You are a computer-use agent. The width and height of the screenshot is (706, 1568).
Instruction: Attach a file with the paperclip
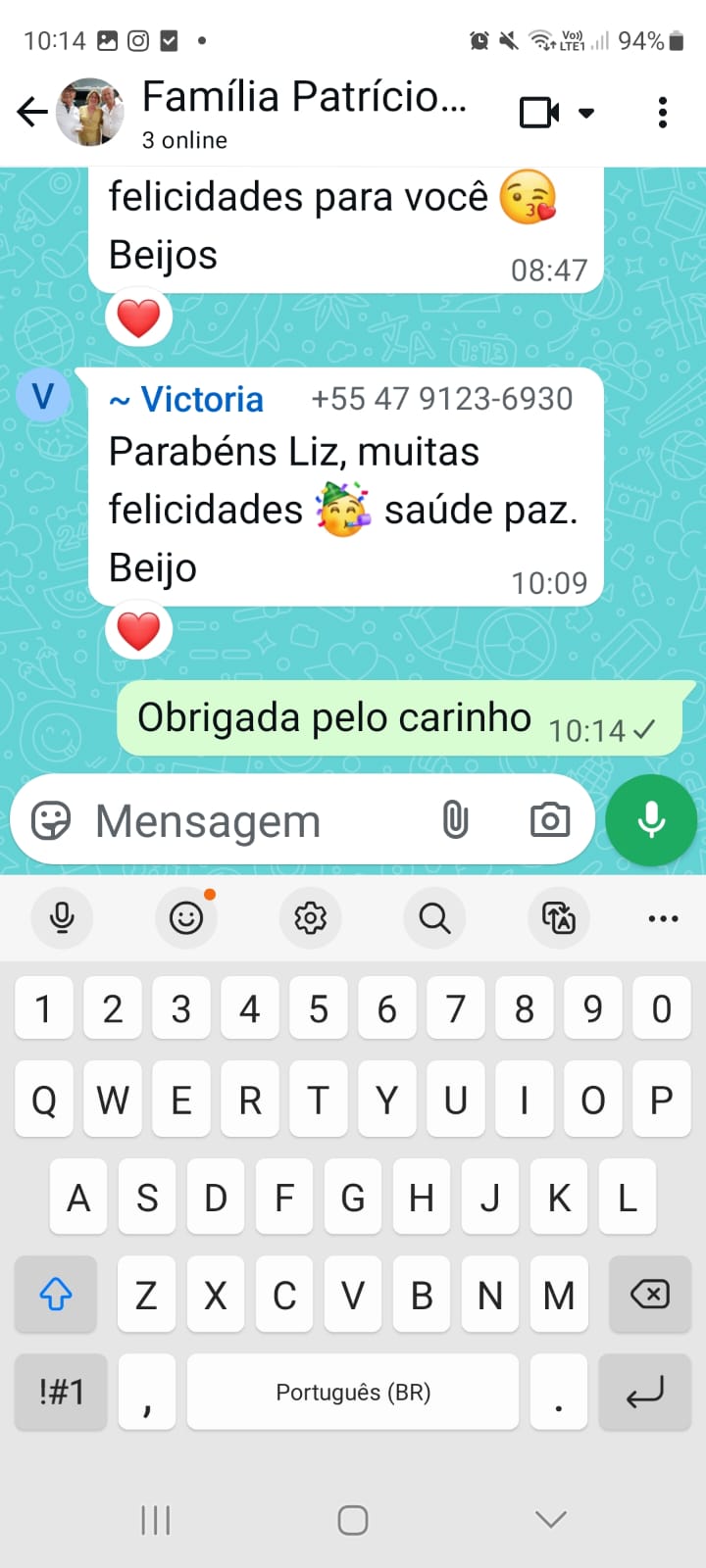click(x=455, y=819)
